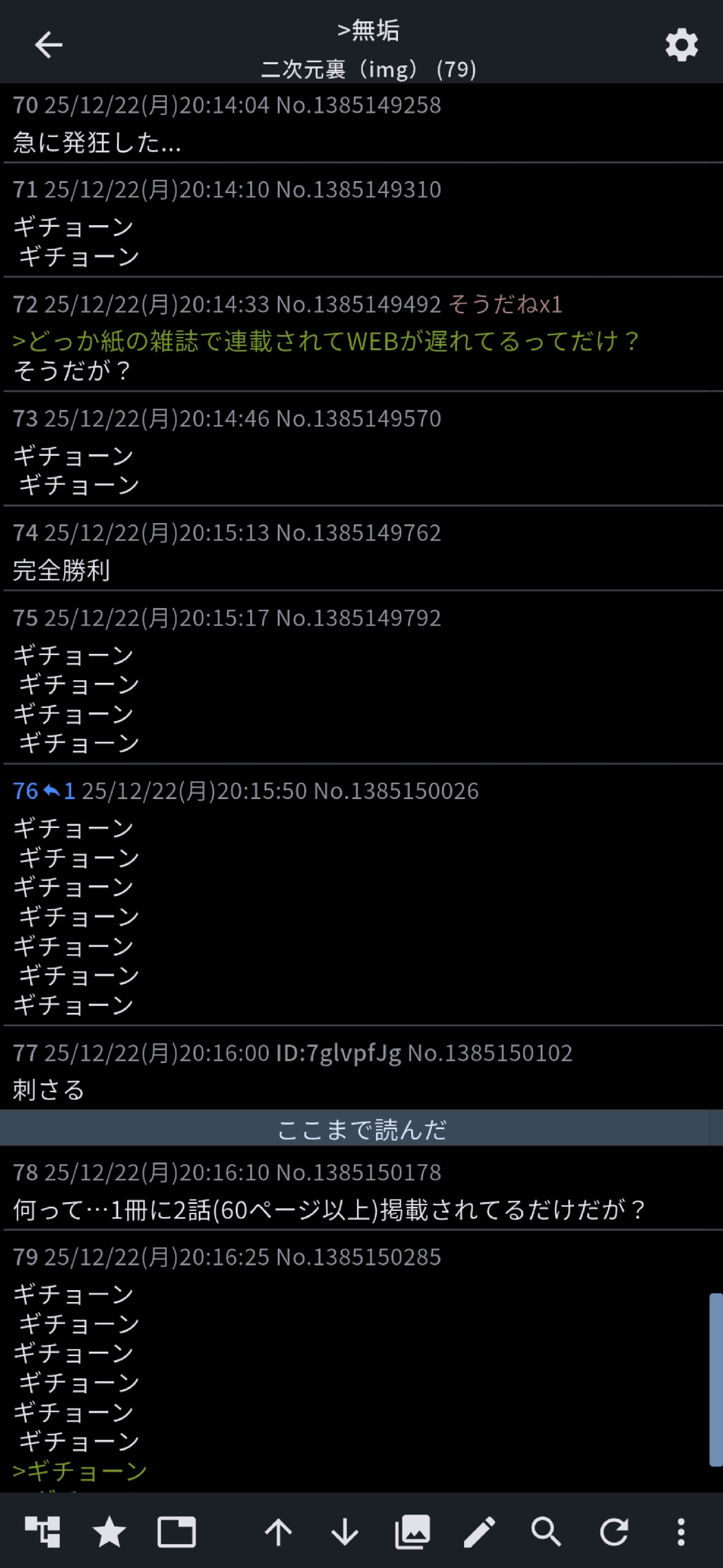723x1568 pixels.
Task: Reload the thread
Action: pyautogui.click(x=614, y=1532)
